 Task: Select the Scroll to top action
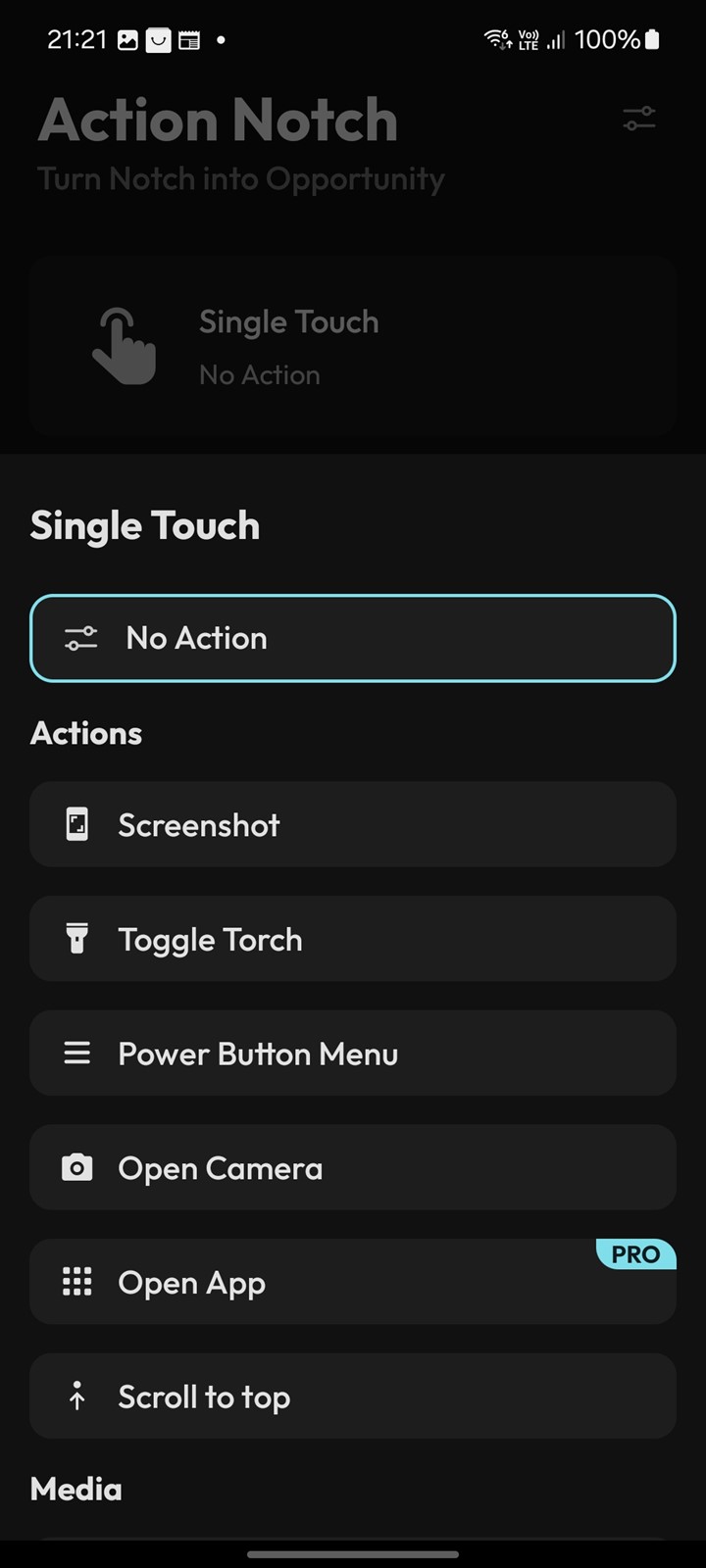click(353, 1396)
